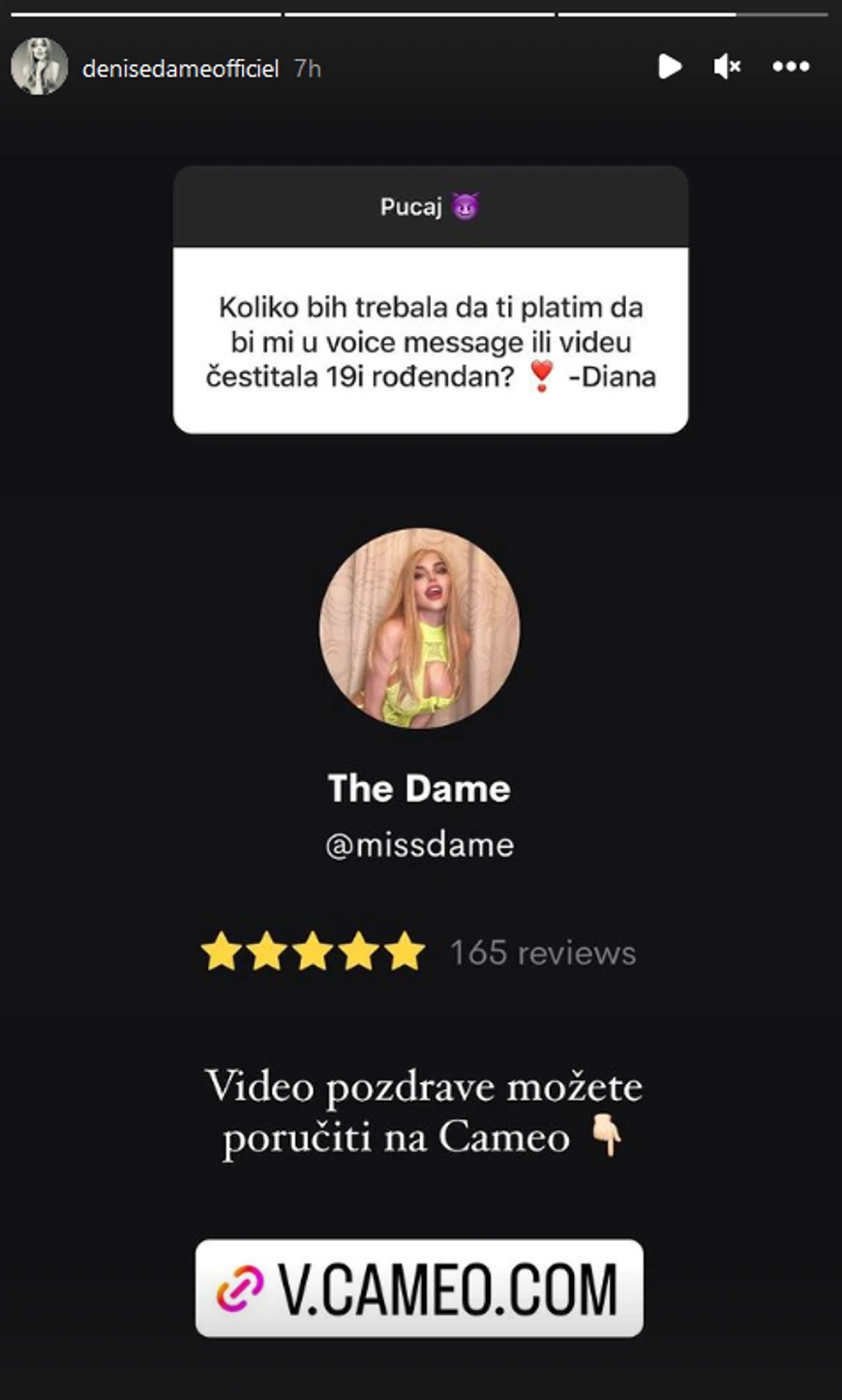Open the V.CAMEO.COM link sticker
Viewport: 842px width, 1400px height.
point(419,1288)
